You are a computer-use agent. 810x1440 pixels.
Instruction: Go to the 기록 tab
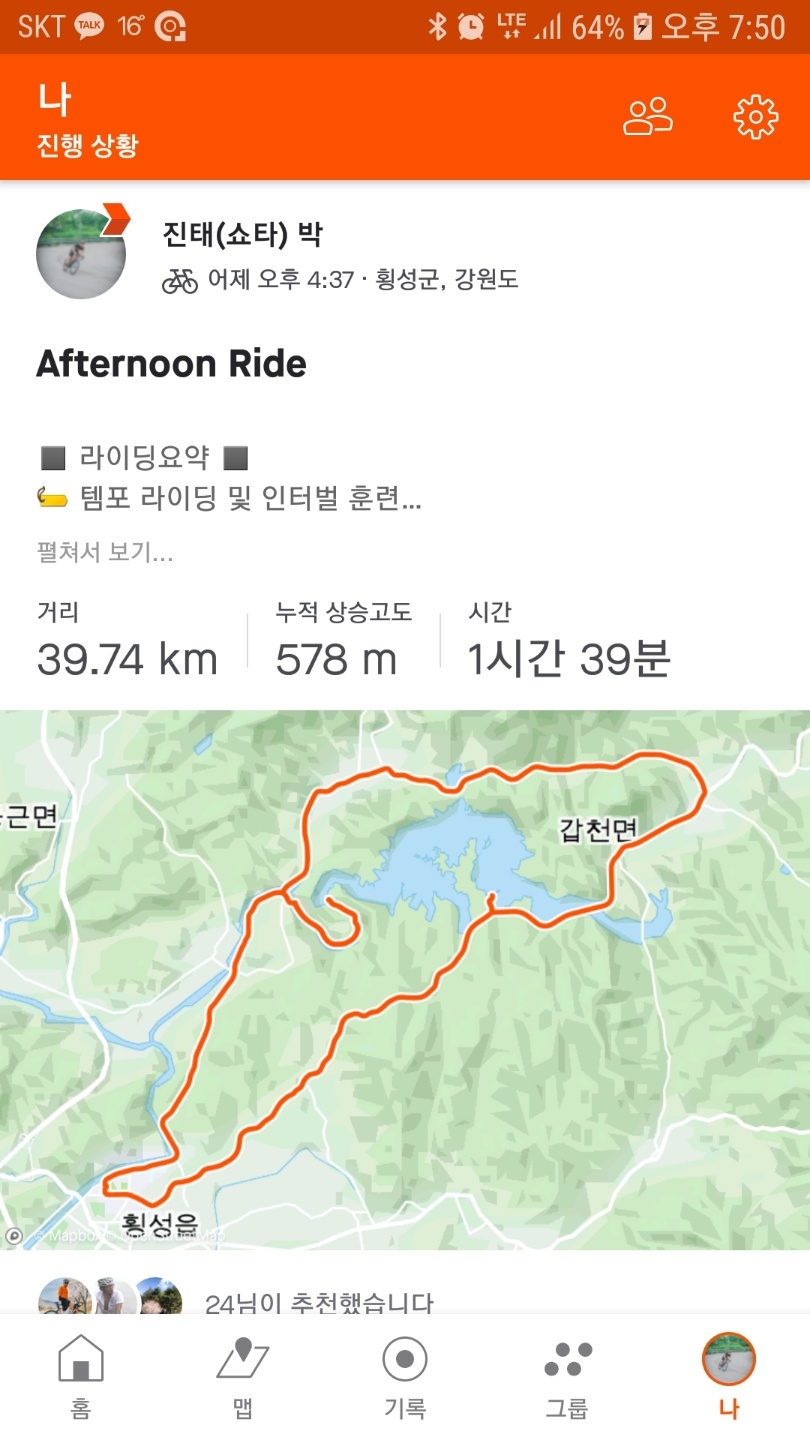(x=405, y=1377)
